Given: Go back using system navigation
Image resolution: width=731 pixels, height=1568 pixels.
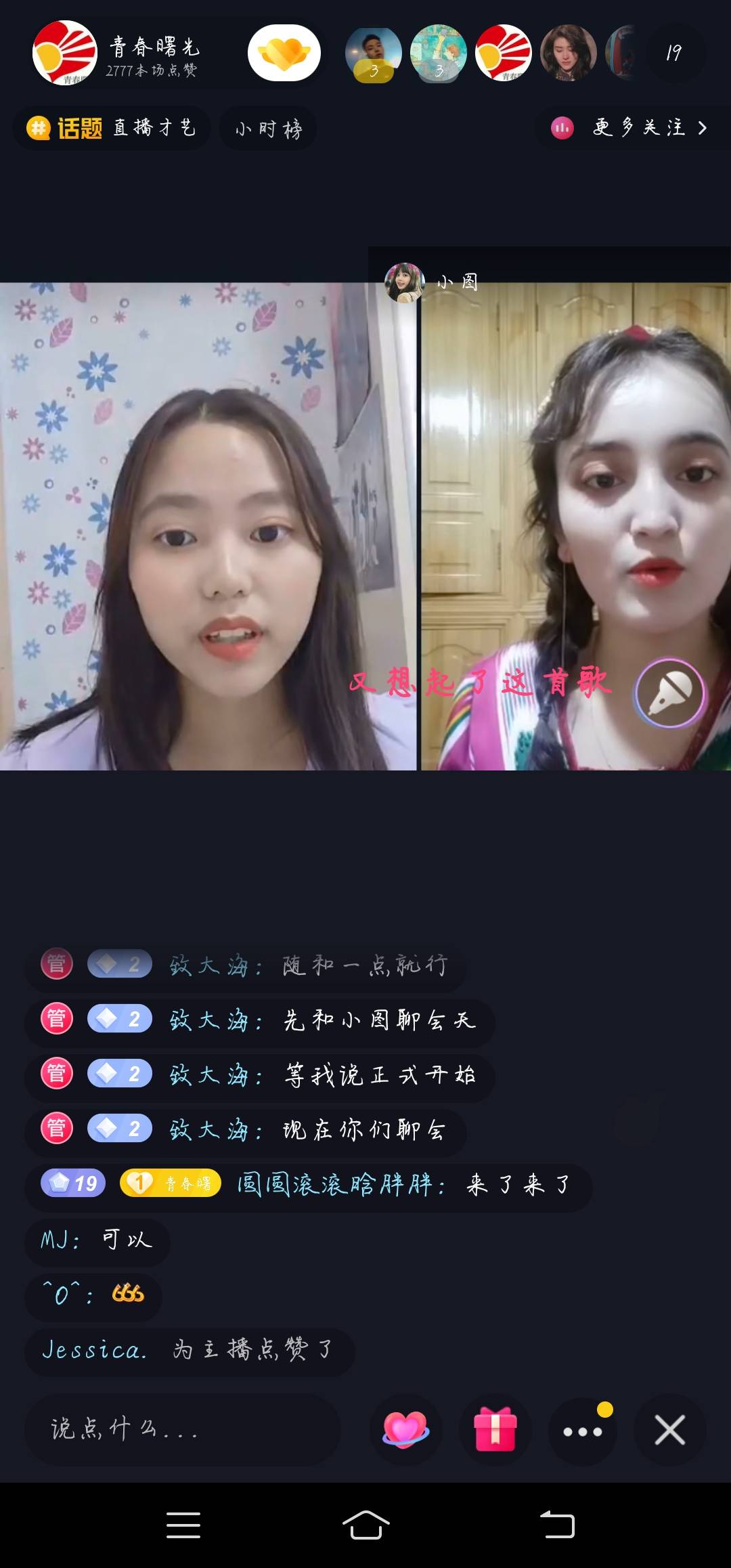Looking at the screenshot, I should (556, 1525).
